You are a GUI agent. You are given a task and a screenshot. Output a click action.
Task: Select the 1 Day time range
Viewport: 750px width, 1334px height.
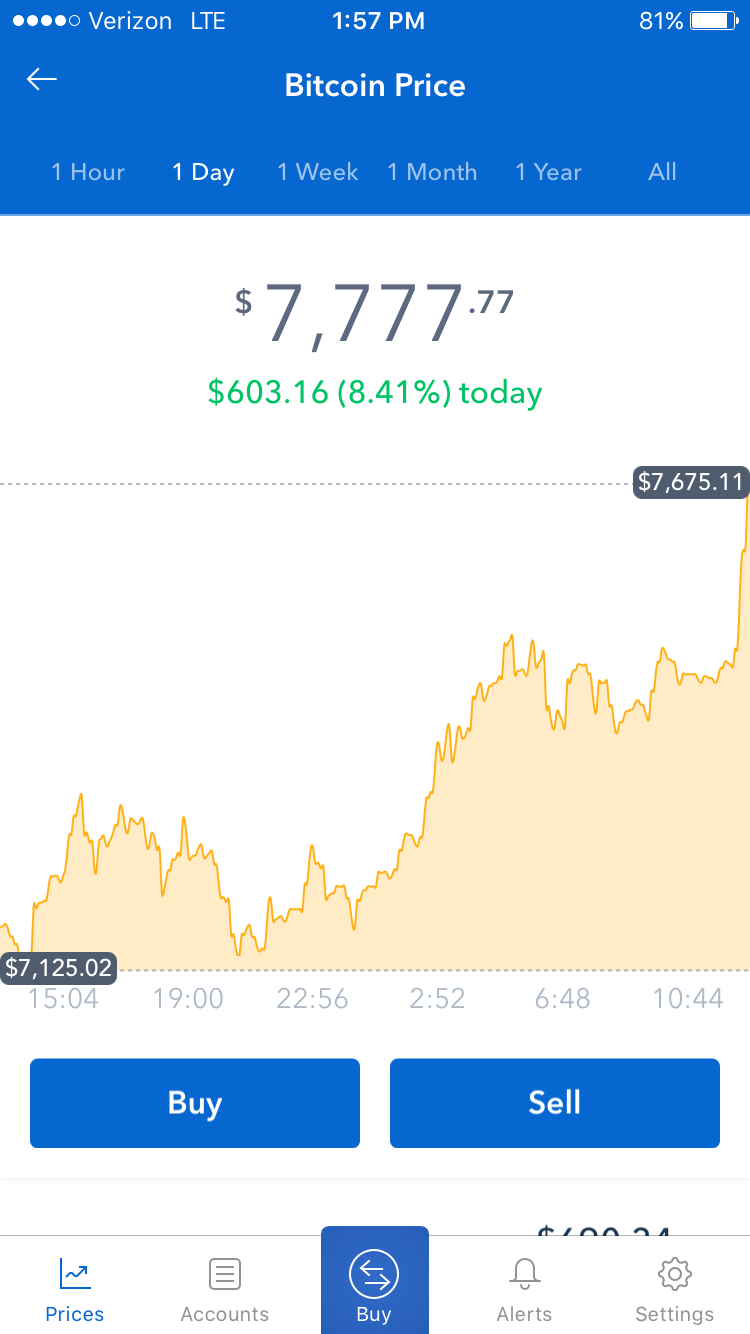pos(203,172)
